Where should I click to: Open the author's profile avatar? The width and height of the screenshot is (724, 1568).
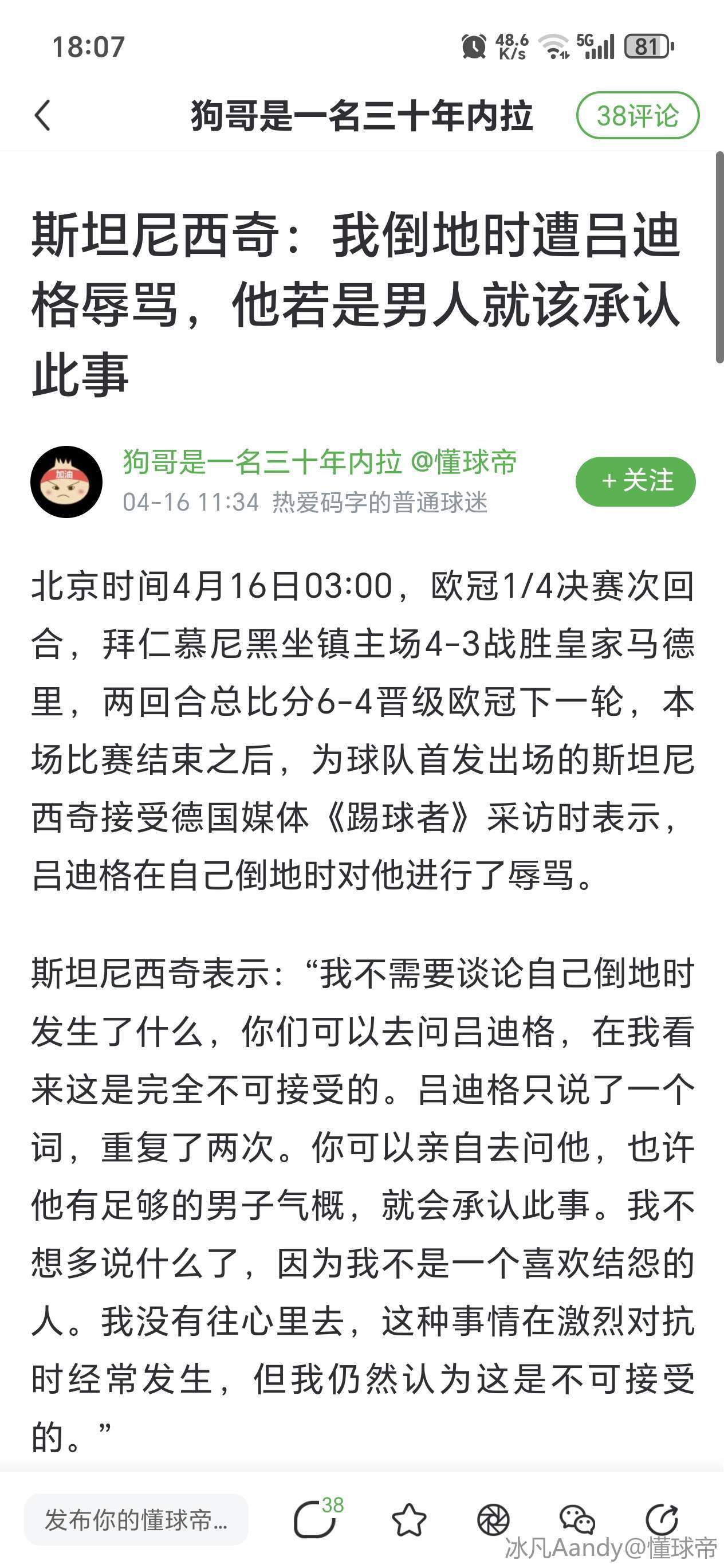[66, 482]
